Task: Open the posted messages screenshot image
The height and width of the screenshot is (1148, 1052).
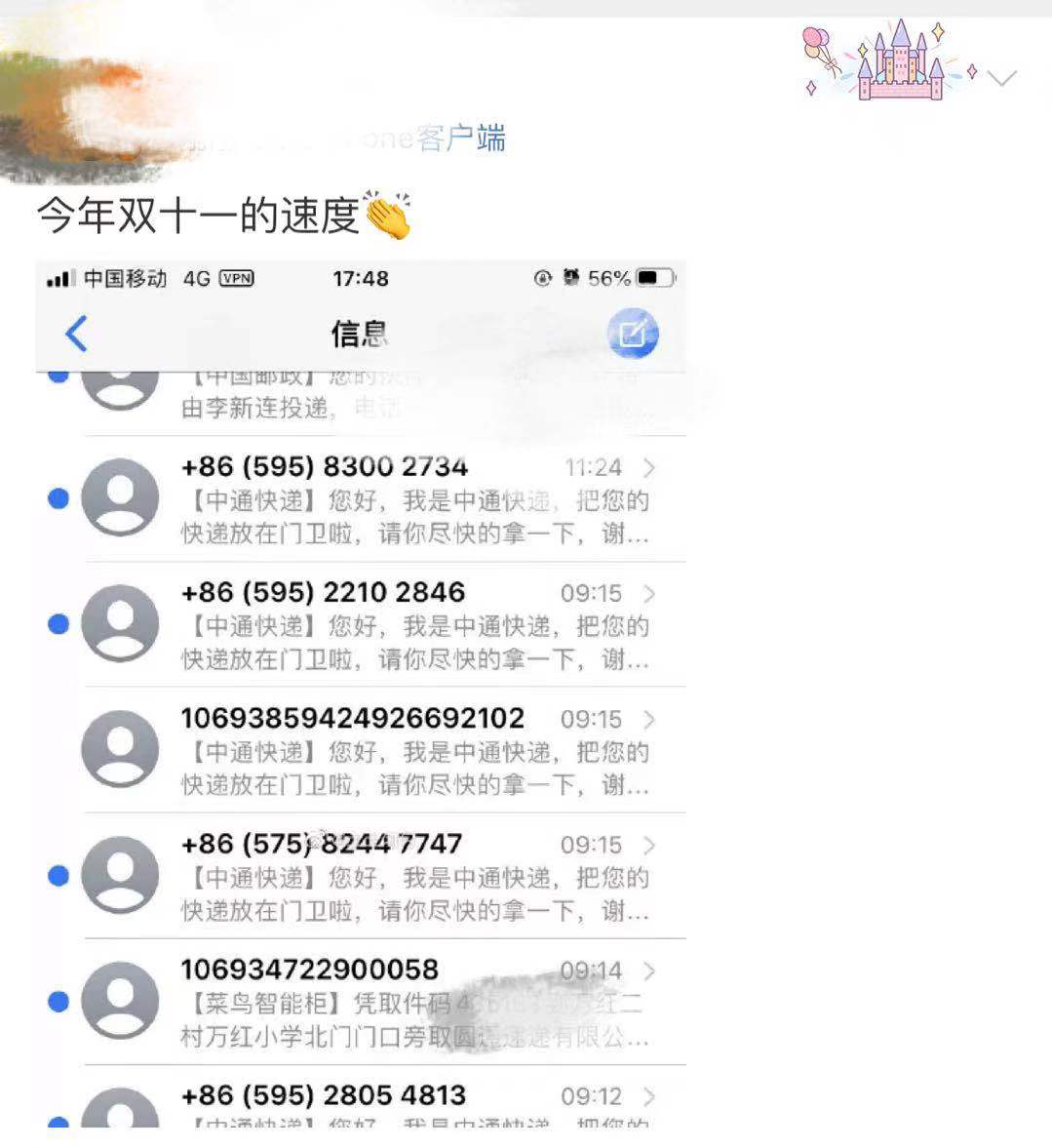Action: click(x=361, y=693)
